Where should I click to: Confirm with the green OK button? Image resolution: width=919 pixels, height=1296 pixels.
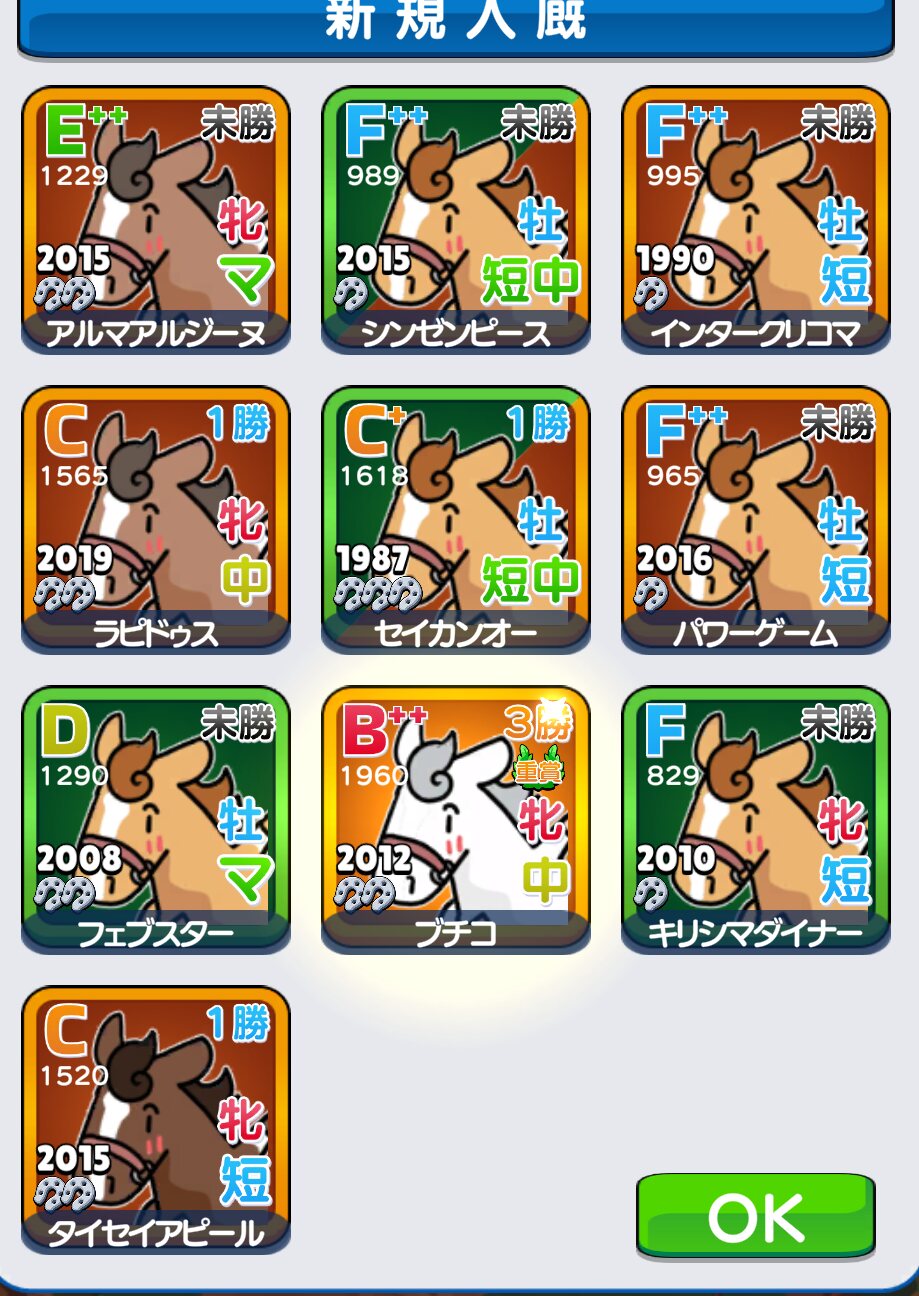(755, 1216)
